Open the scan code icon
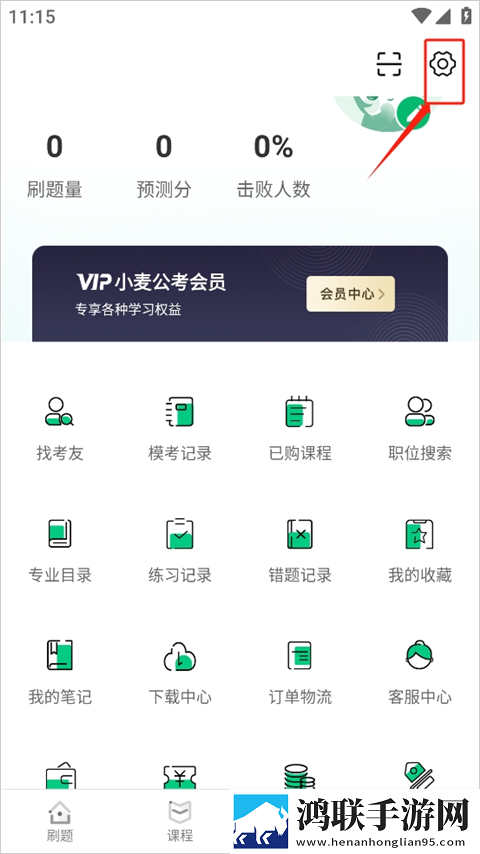Image resolution: width=480 pixels, height=854 pixels. click(389, 64)
